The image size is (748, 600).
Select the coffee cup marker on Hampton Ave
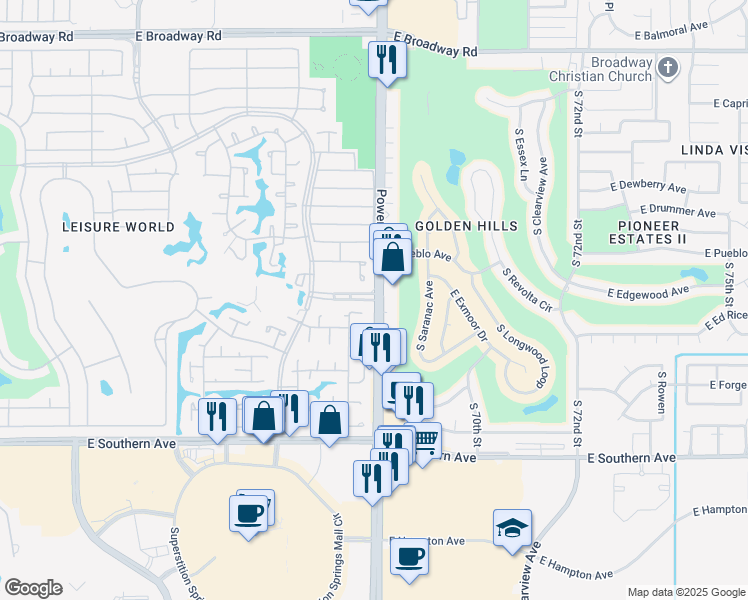[409, 558]
